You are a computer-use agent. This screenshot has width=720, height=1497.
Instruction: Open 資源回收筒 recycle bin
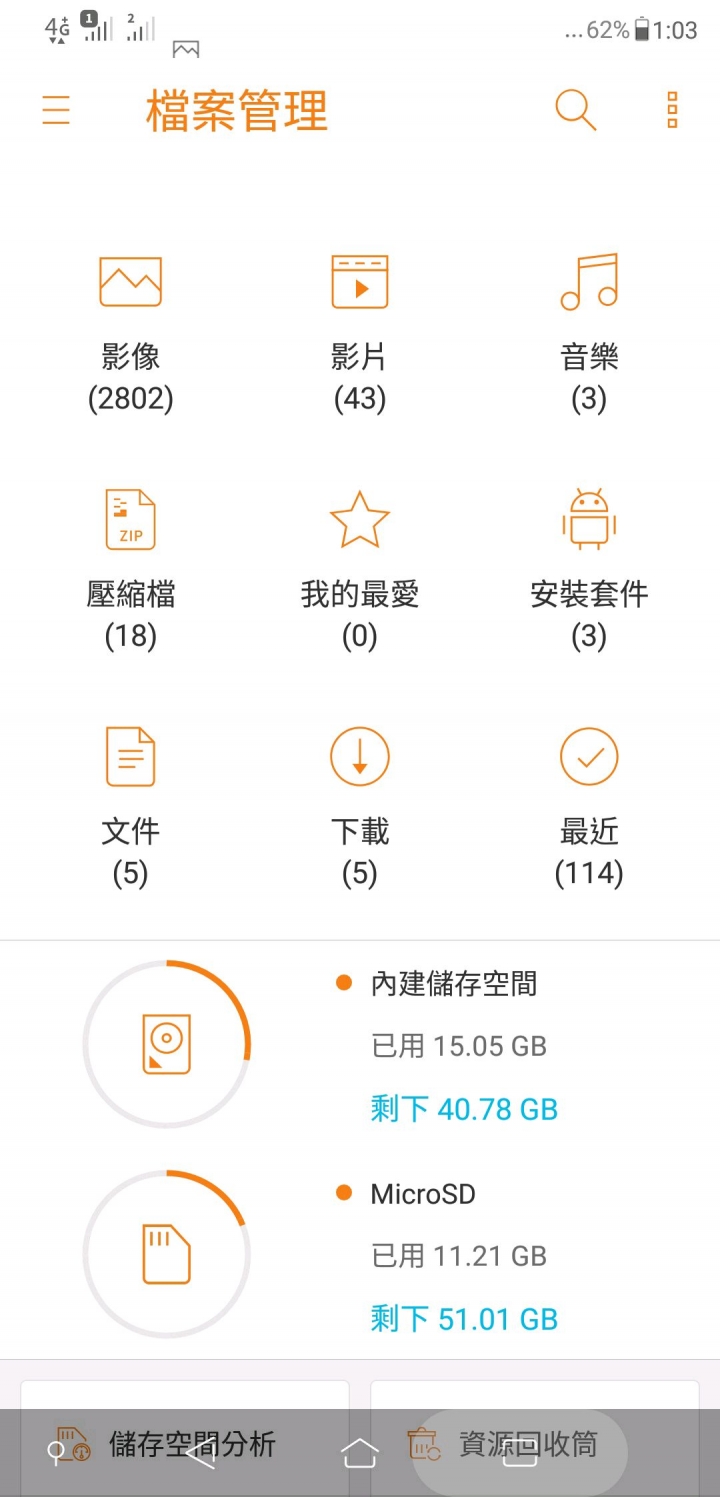coord(534,1444)
